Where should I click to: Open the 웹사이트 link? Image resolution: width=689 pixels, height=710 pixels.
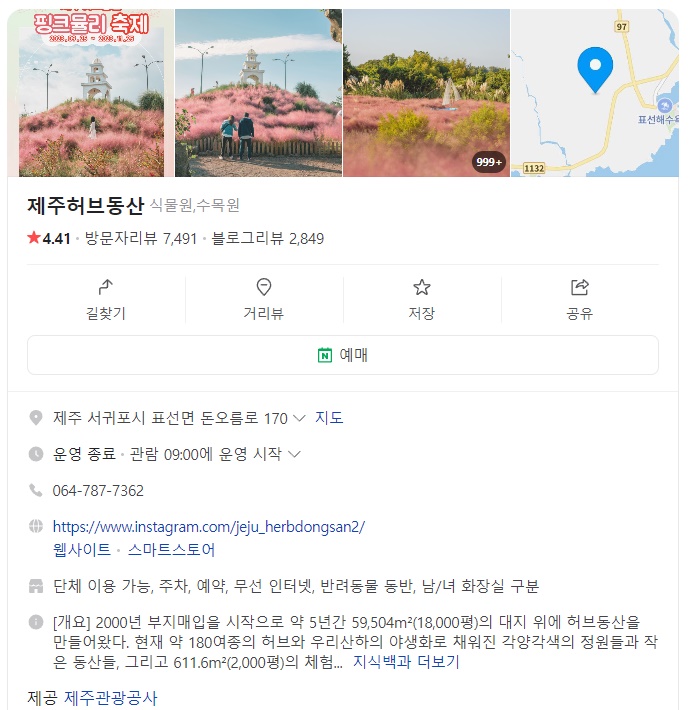click(82, 549)
